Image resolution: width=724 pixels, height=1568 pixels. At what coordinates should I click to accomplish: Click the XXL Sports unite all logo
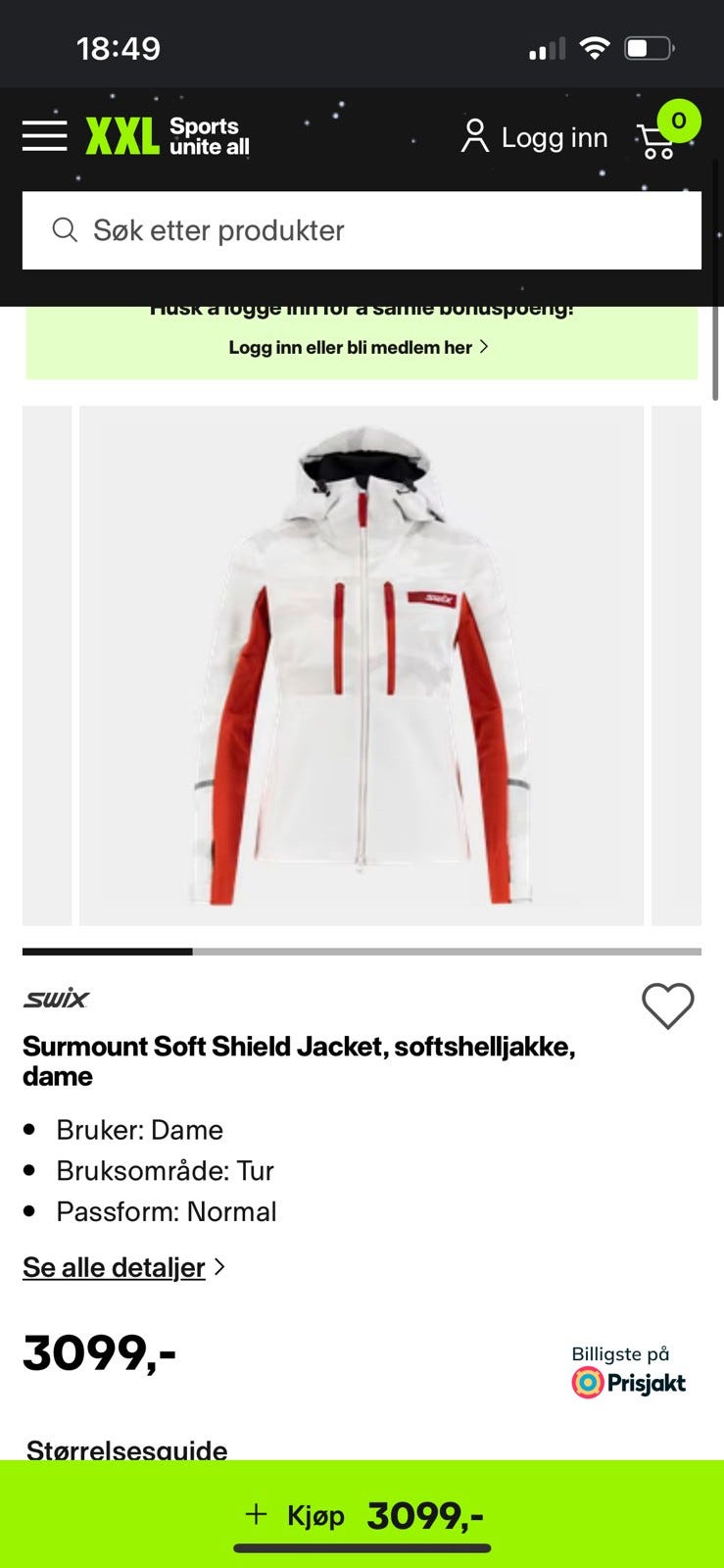point(167,135)
